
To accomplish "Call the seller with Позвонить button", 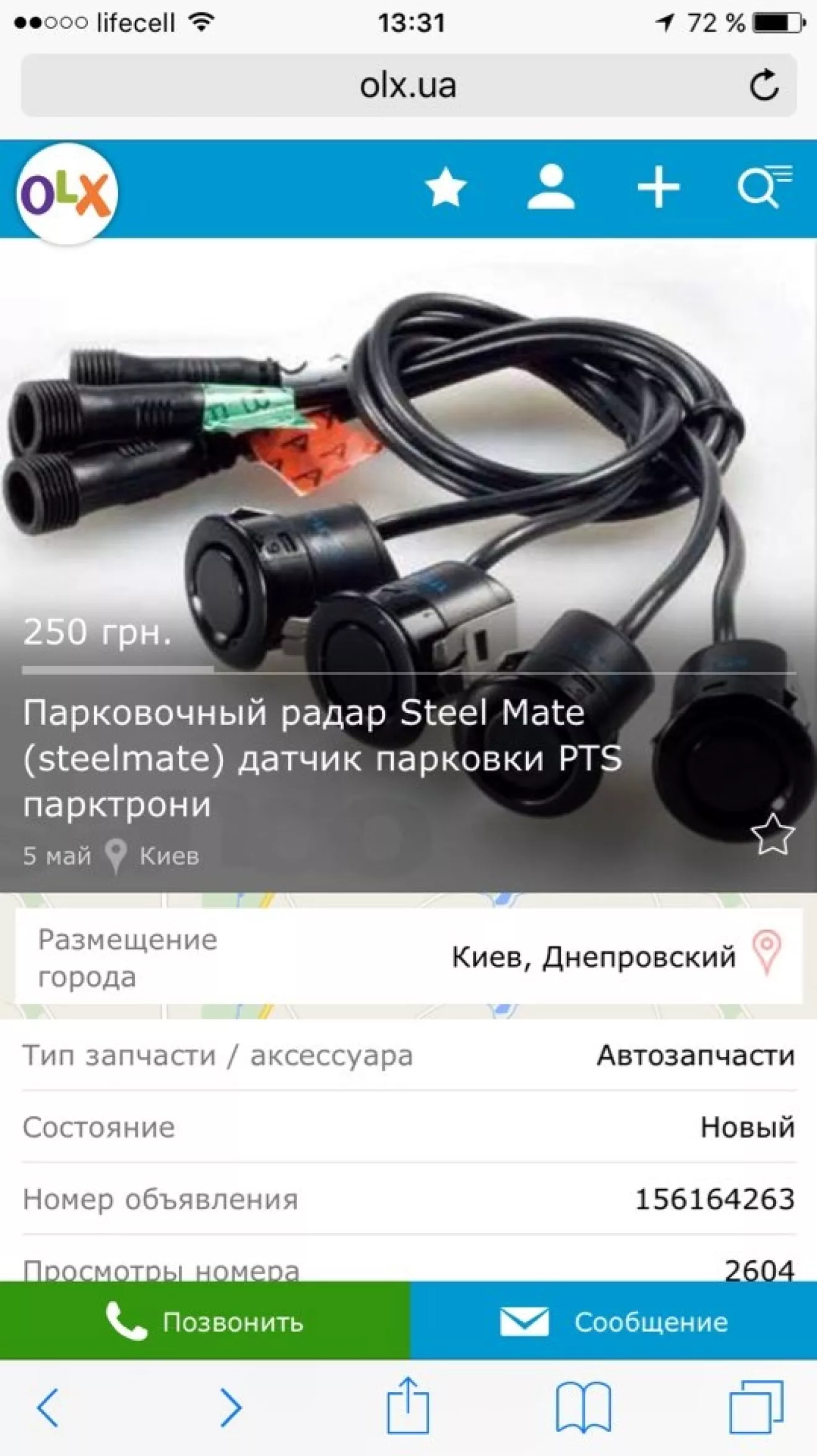I will (204, 1322).
